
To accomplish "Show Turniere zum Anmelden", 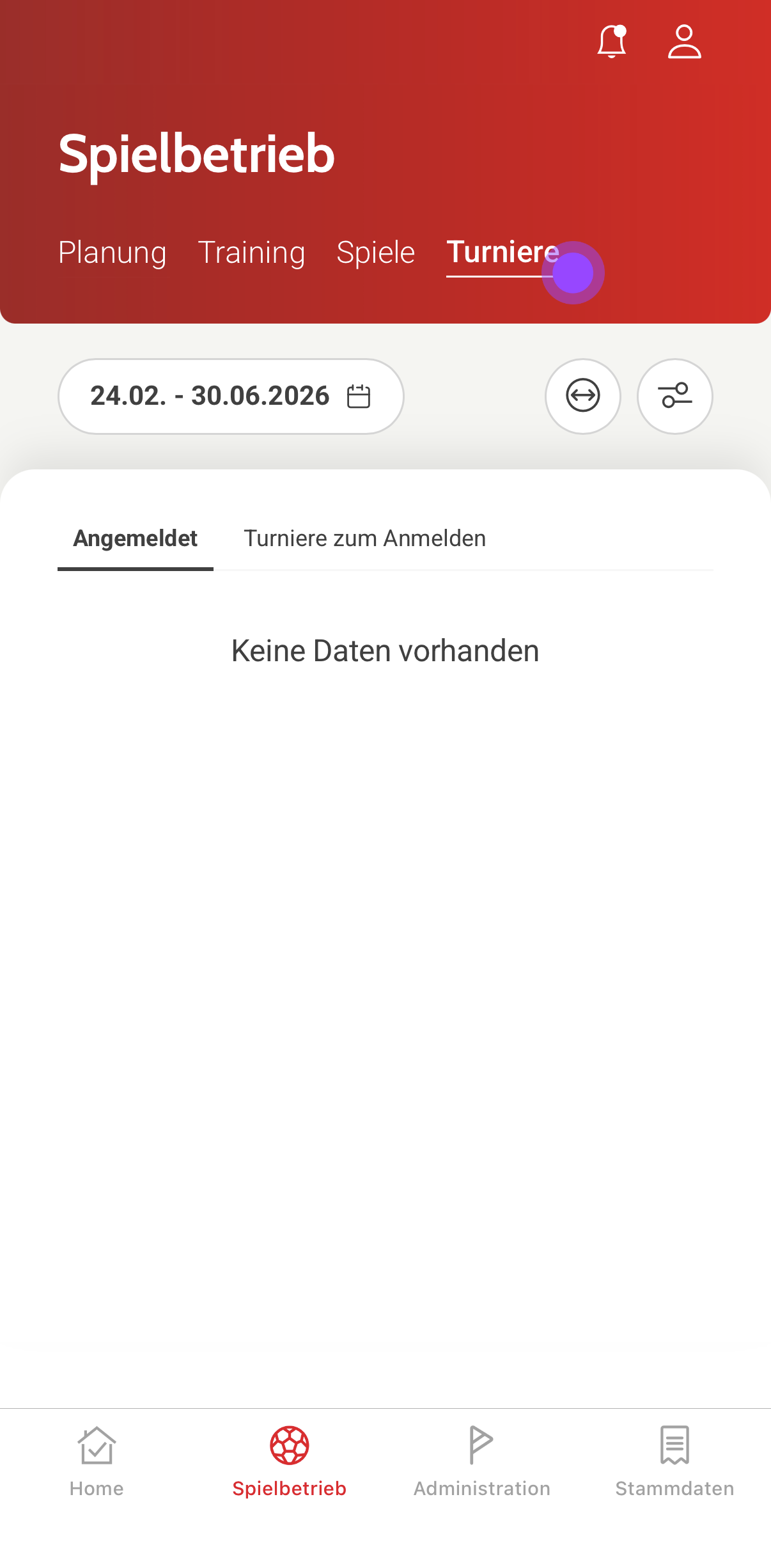I will click(x=364, y=539).
